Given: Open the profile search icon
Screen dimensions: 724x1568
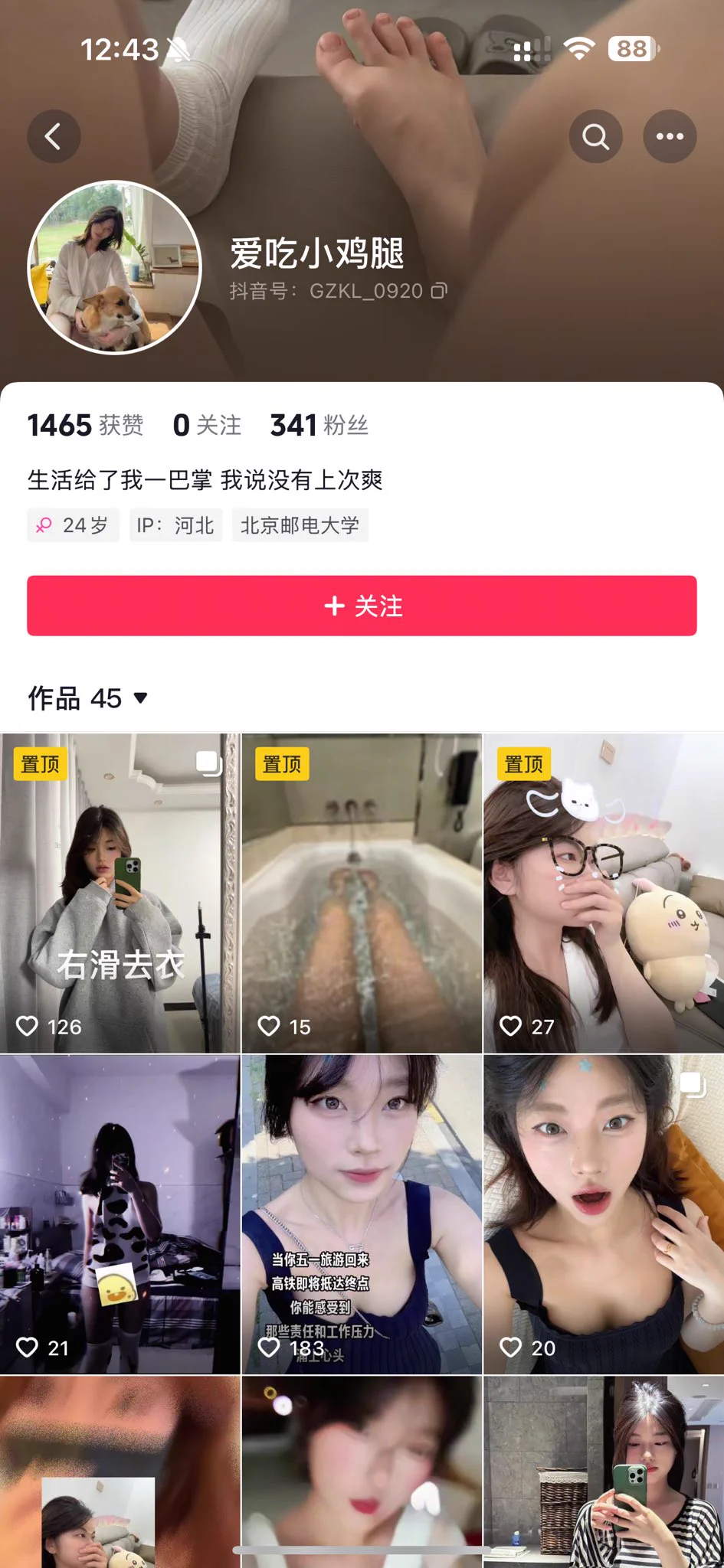Looking at the screenshot, I should point(595,137).
